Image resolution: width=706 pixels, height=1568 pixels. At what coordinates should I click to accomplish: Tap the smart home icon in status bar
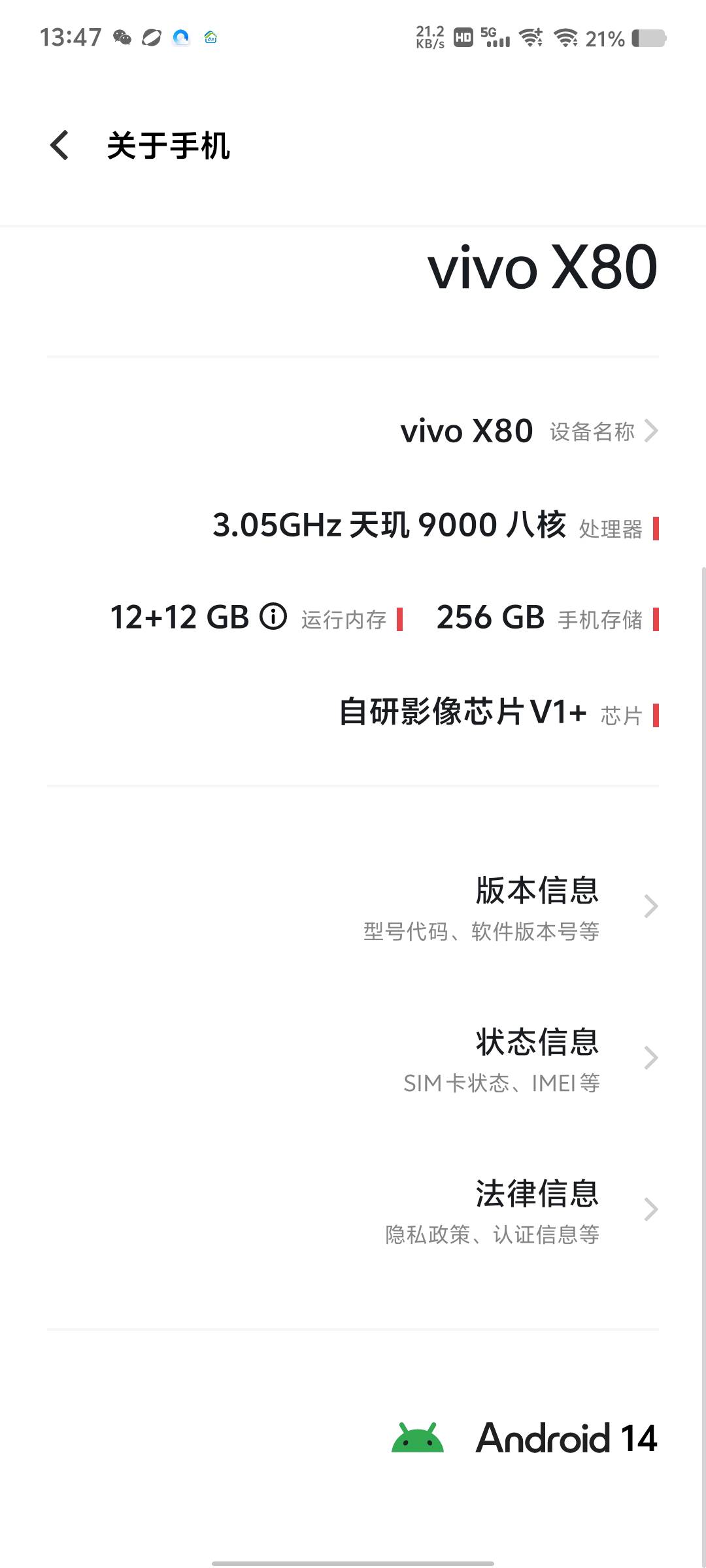[x=210, y=37]
